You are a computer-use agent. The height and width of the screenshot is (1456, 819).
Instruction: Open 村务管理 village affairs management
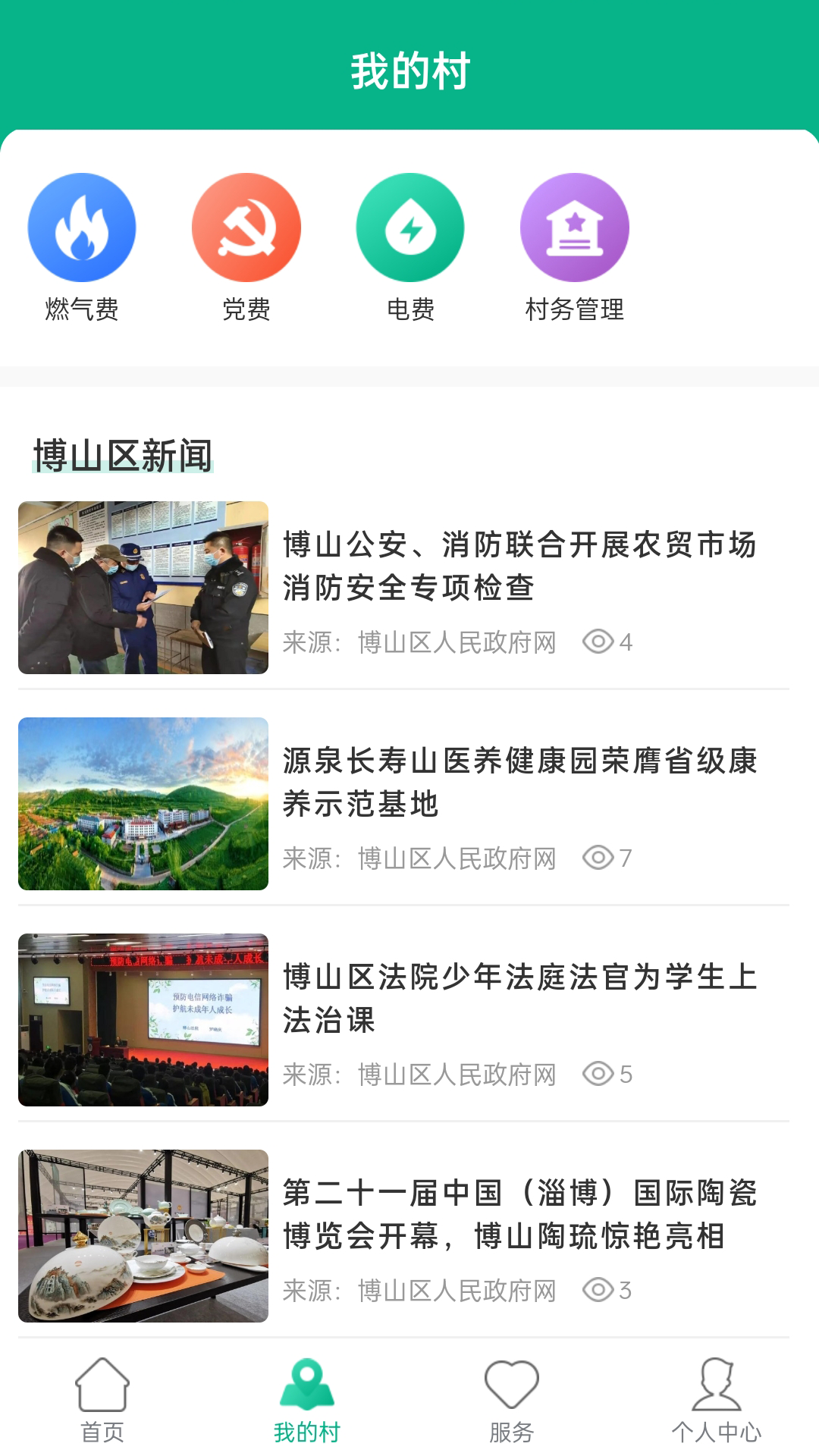pos(575,227)
